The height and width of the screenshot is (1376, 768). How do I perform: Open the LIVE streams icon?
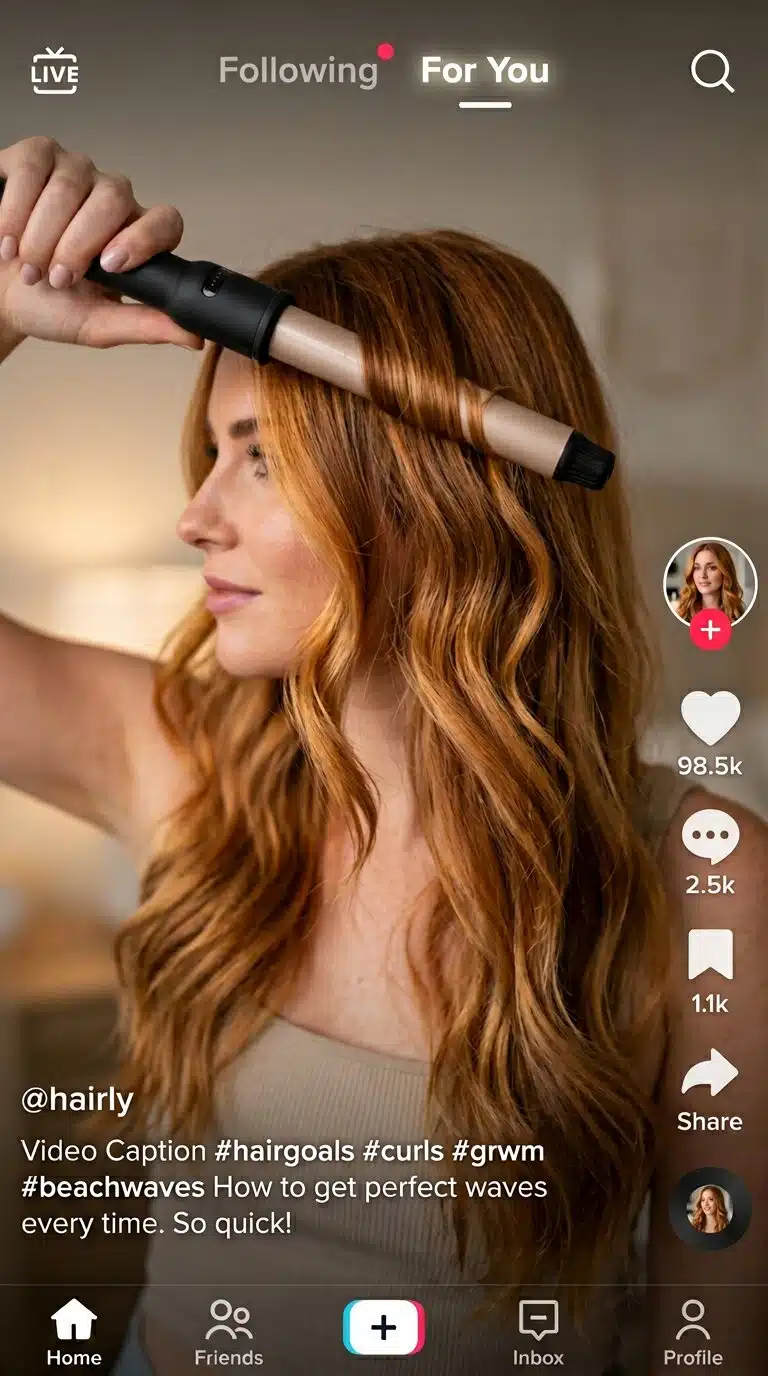(x=54, y=71)
